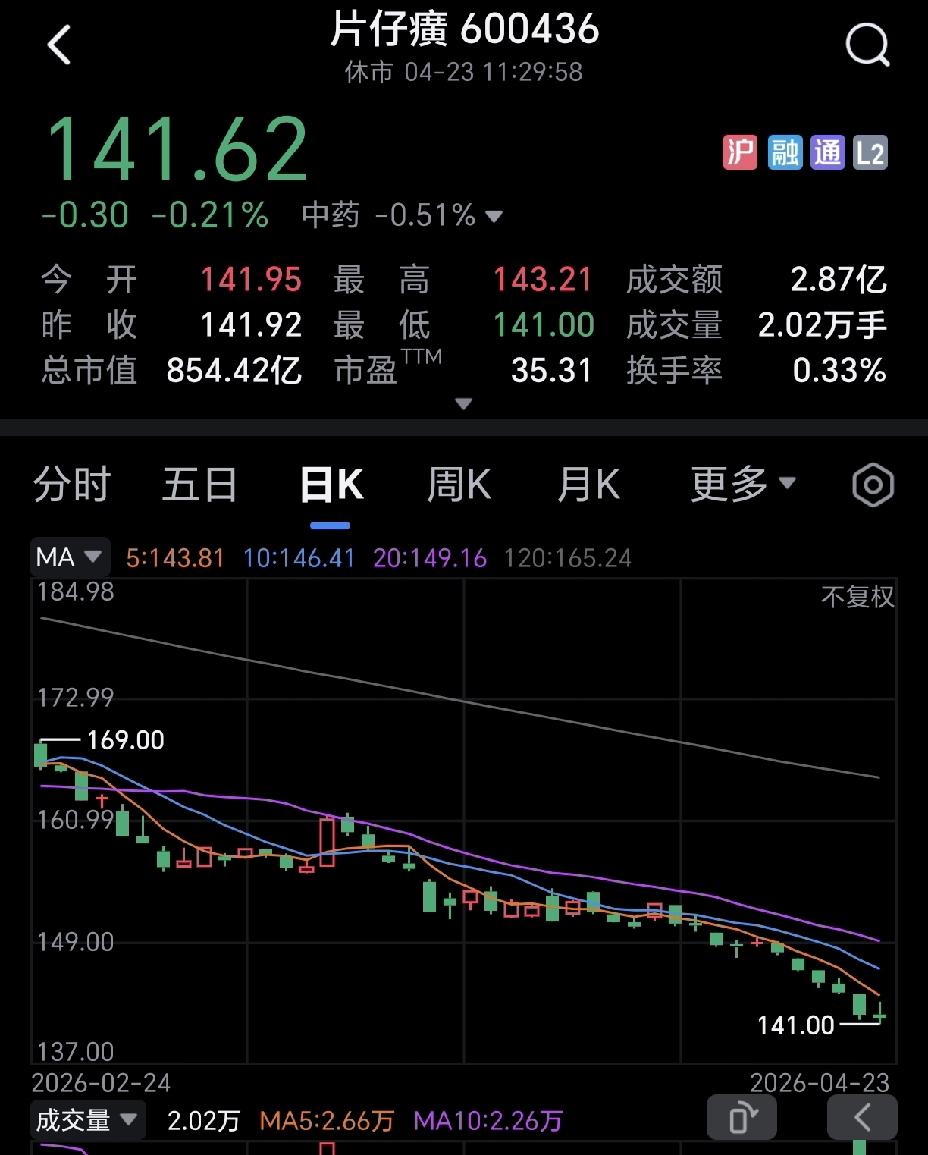The height and width of the screenshot is (1155, 928).
Task: Open the chart settings gear icon
Action: coord(871,484)
